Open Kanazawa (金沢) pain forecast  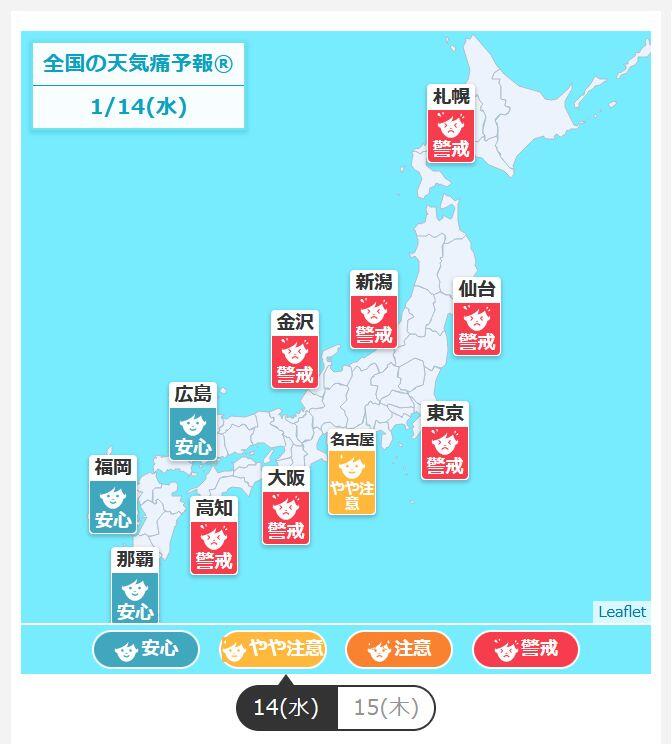295,350
